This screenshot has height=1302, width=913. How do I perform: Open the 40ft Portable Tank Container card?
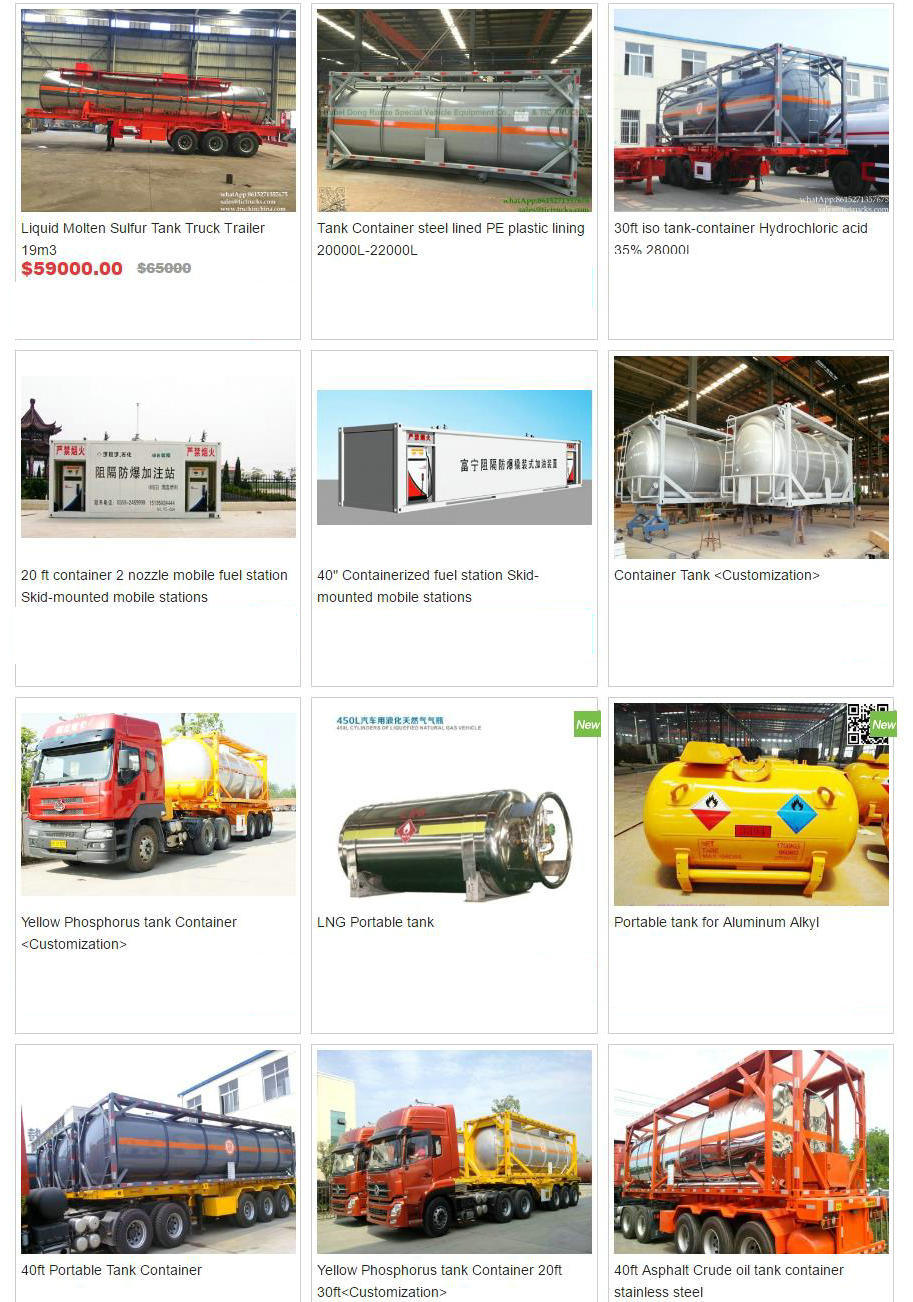point(111,1270)
